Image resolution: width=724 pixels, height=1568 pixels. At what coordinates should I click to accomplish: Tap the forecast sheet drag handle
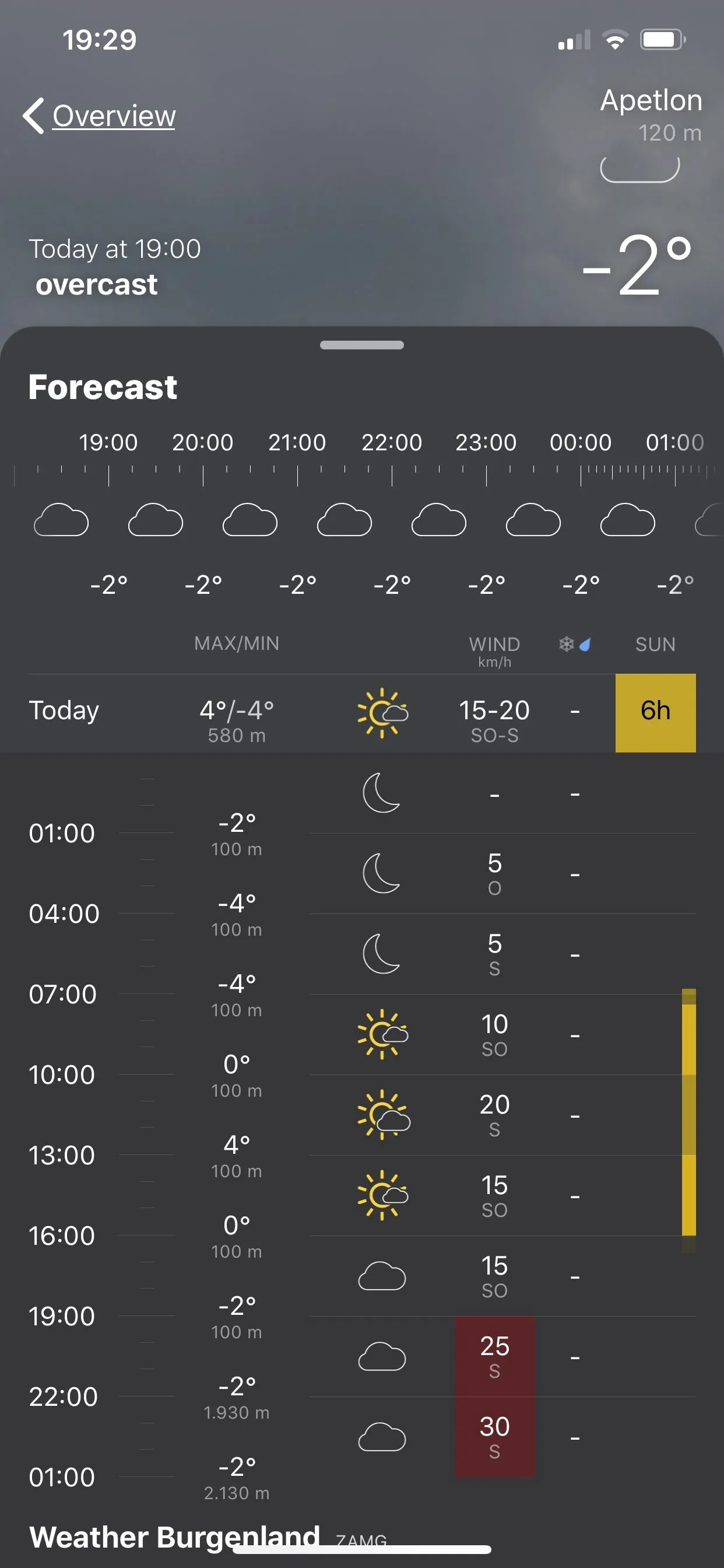pyautogui.click(x=361, y=345)
